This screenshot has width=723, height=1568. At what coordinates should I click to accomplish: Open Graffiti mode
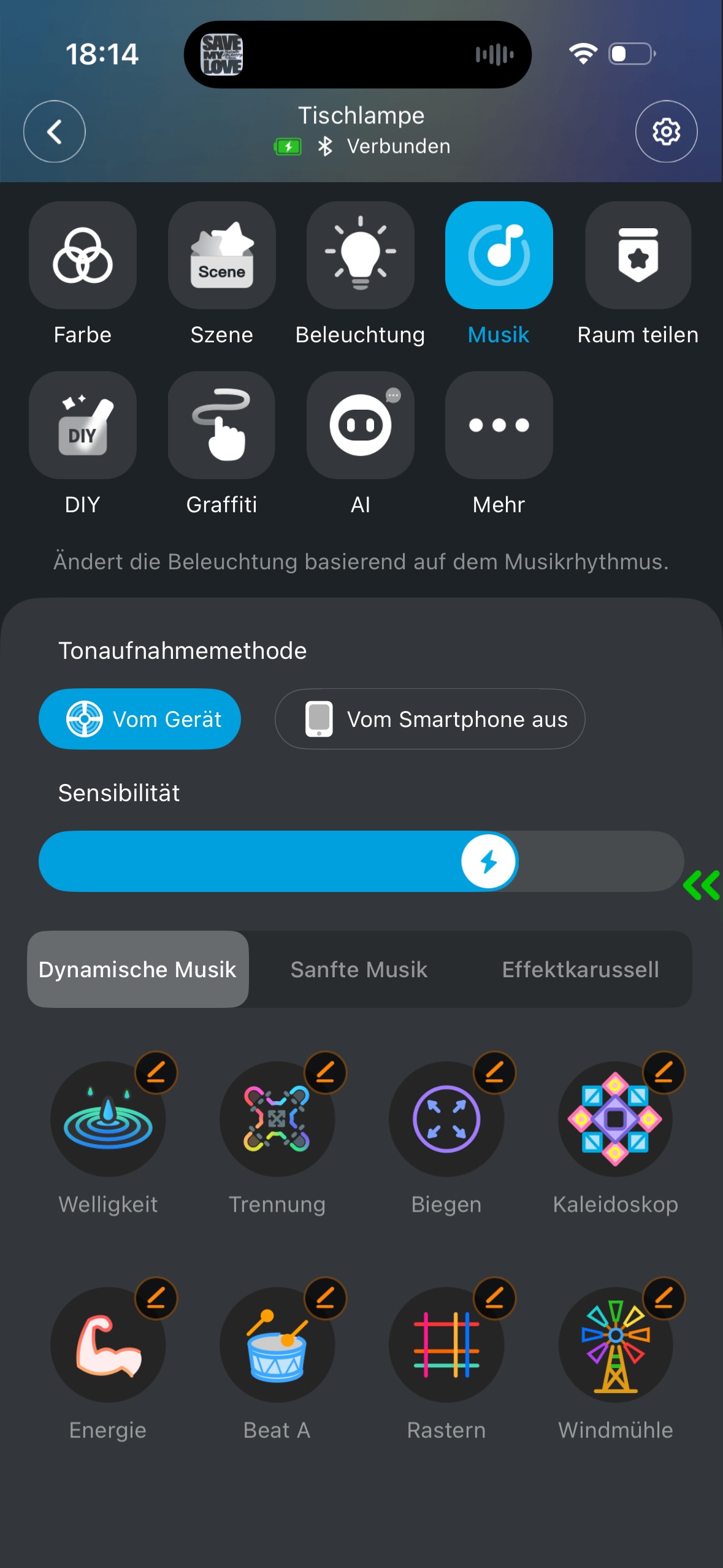point(221,425)
